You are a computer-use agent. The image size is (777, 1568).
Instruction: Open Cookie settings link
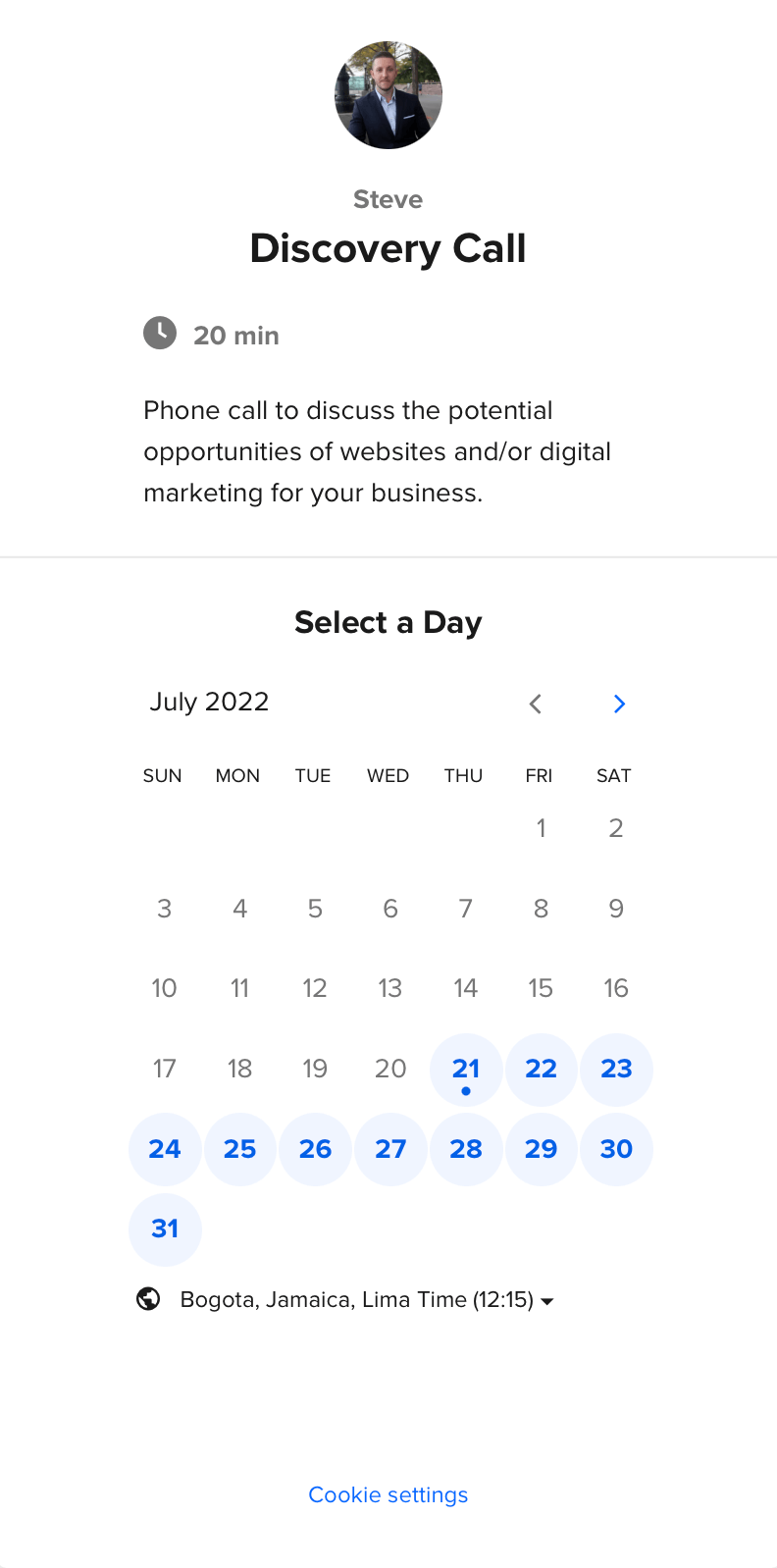coord(388,1495)
